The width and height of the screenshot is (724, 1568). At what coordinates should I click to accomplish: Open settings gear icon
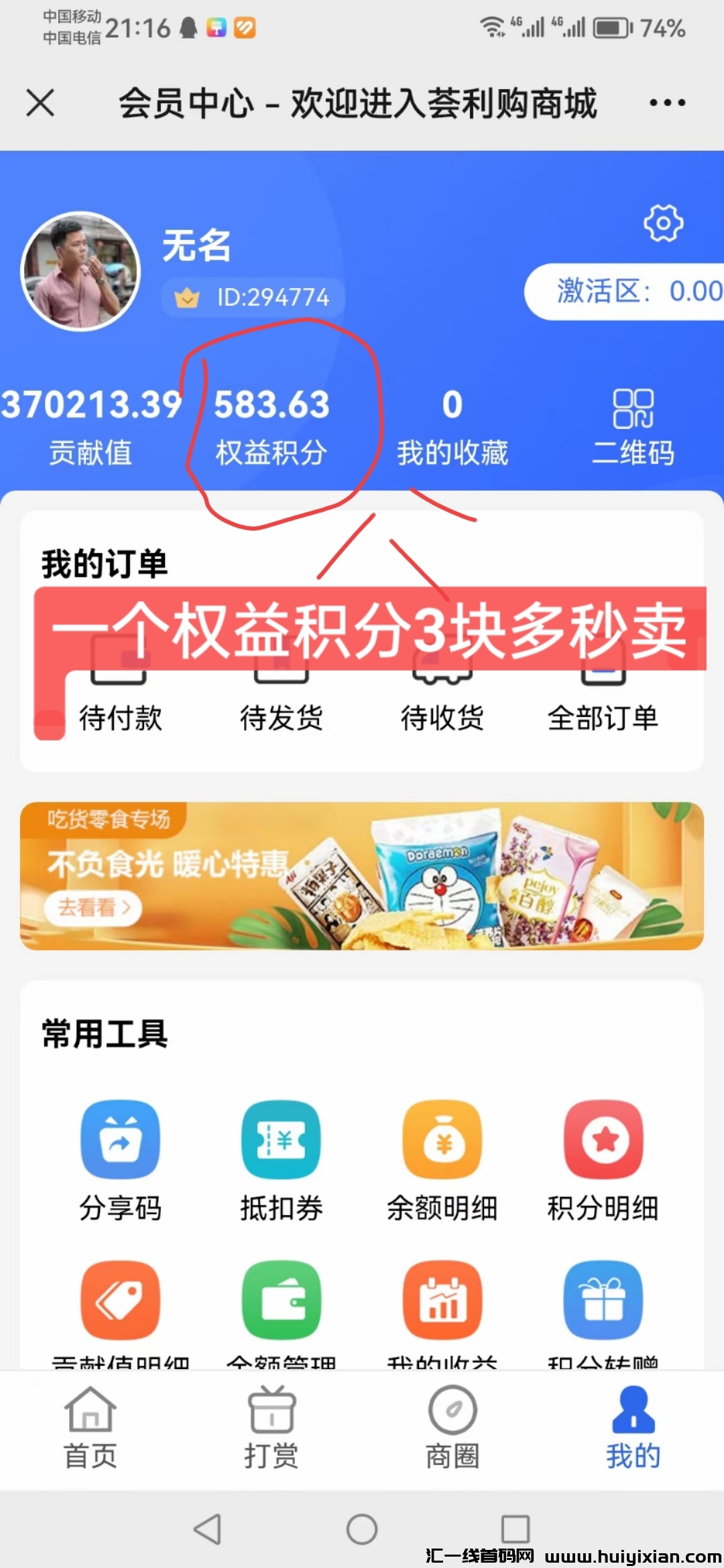point(663,223)
